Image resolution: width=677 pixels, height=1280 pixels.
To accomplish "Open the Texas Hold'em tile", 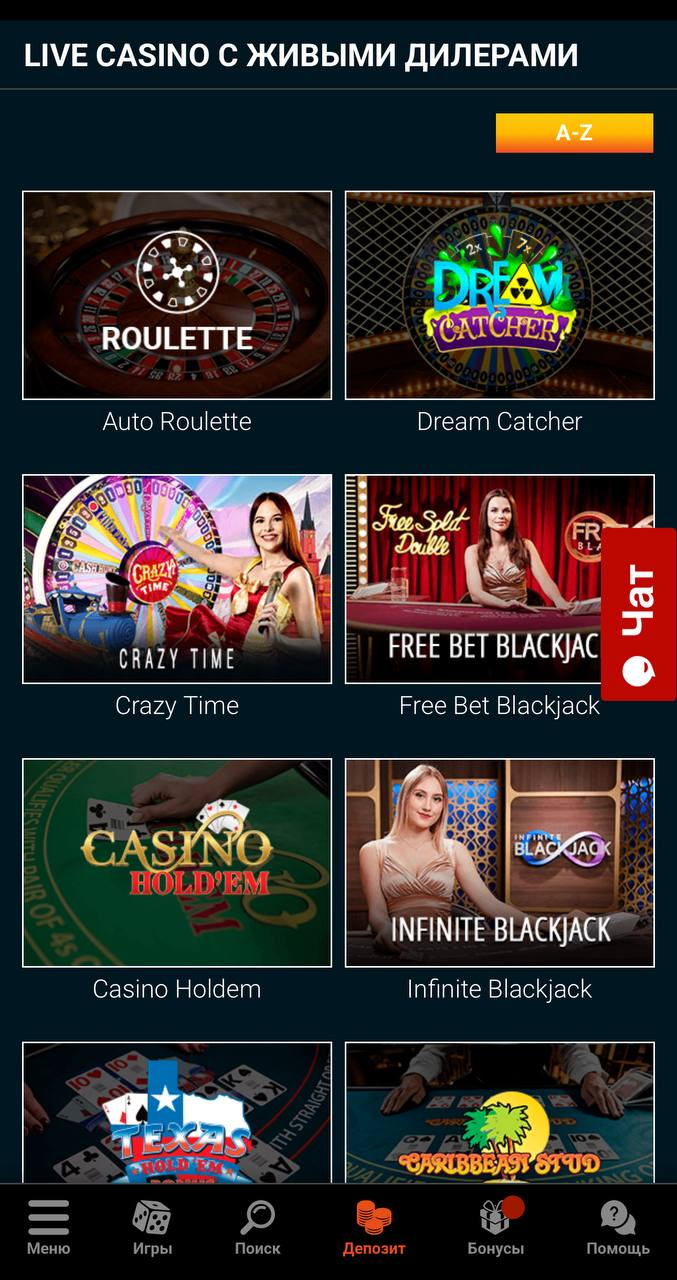I will coord(177,1112).
